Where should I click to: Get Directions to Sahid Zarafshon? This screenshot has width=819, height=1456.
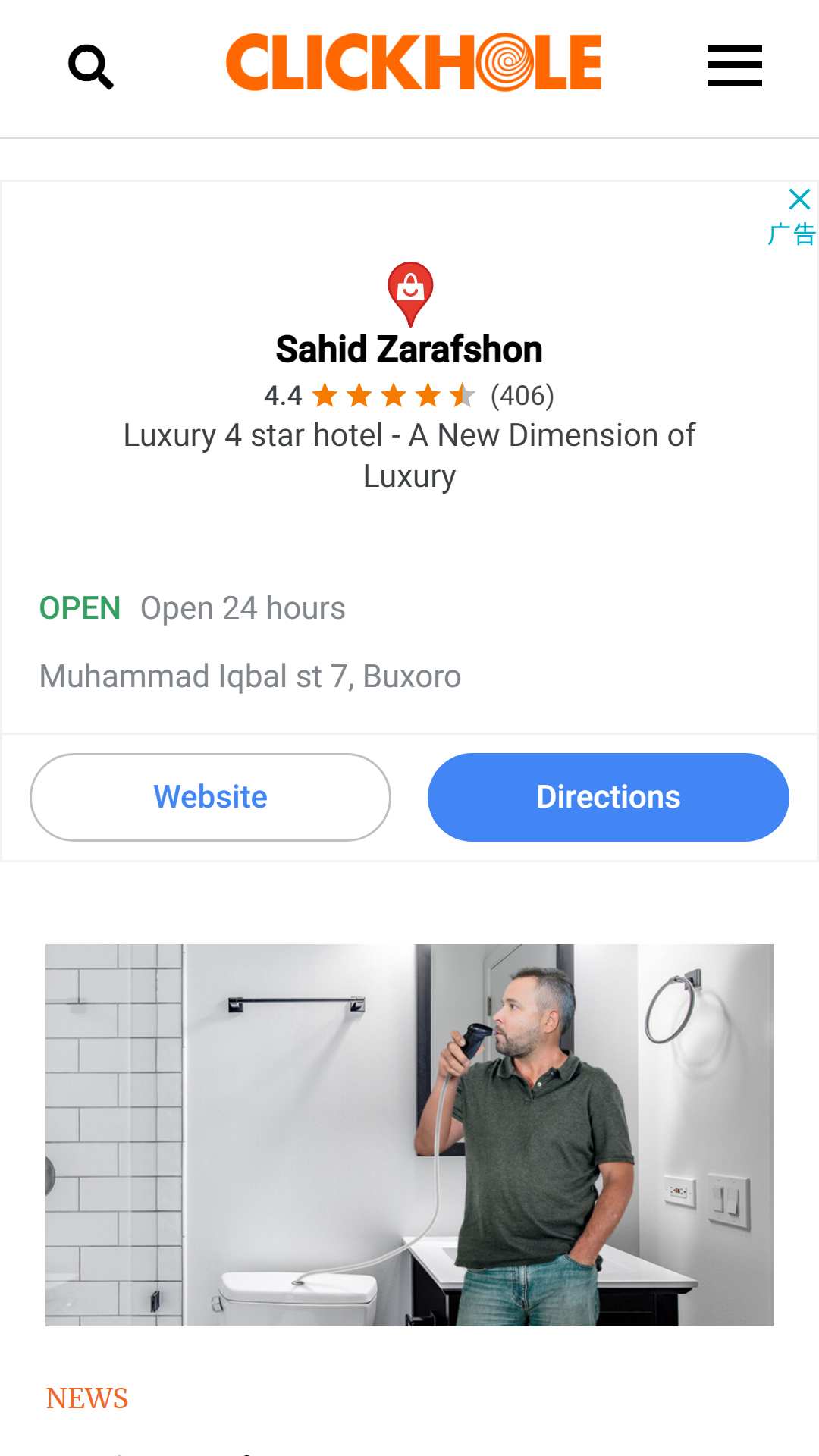click(608, 797)
